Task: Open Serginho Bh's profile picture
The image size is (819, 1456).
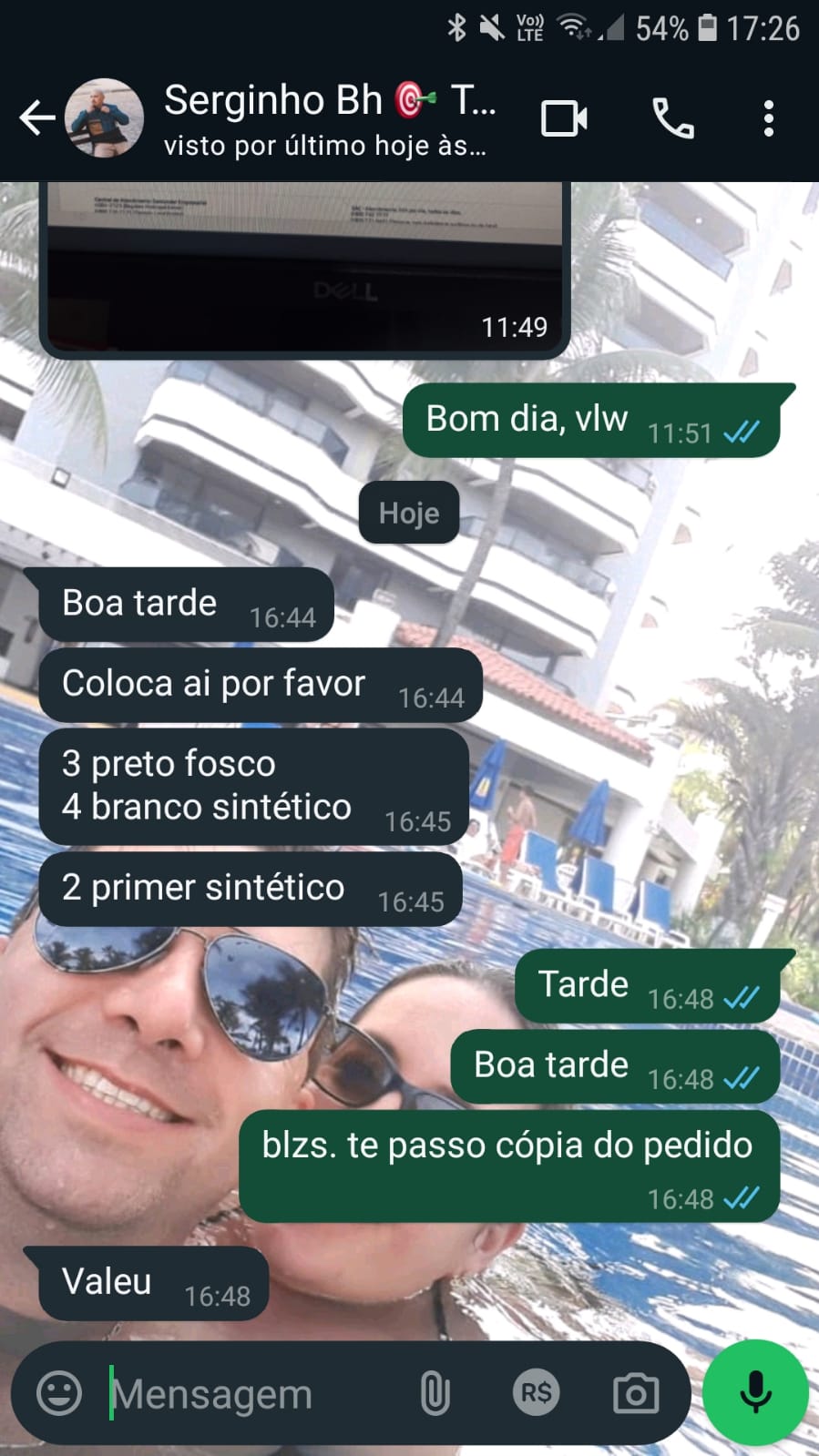Action: [104, 118]
